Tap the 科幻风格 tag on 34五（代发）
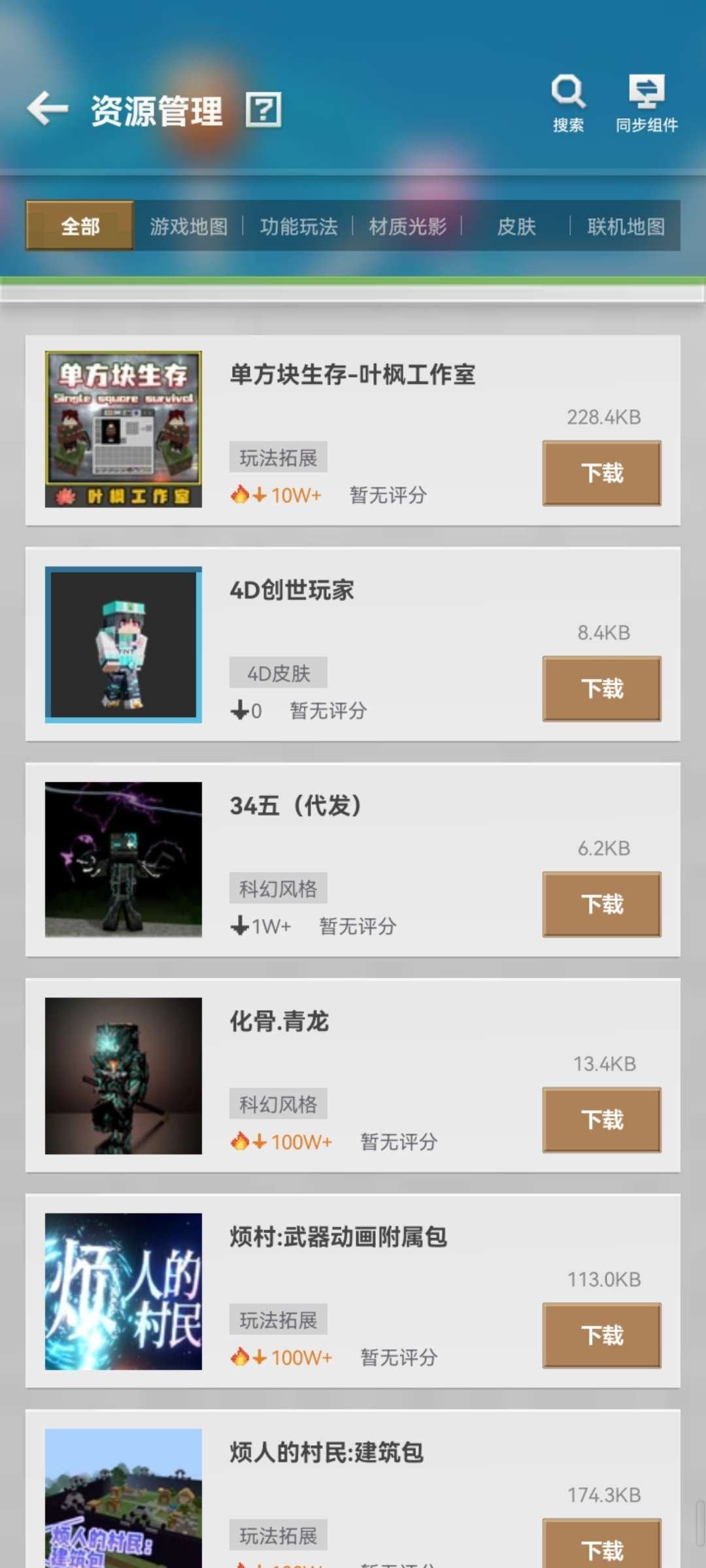The image size is (706, 1568). coord(278,887)
